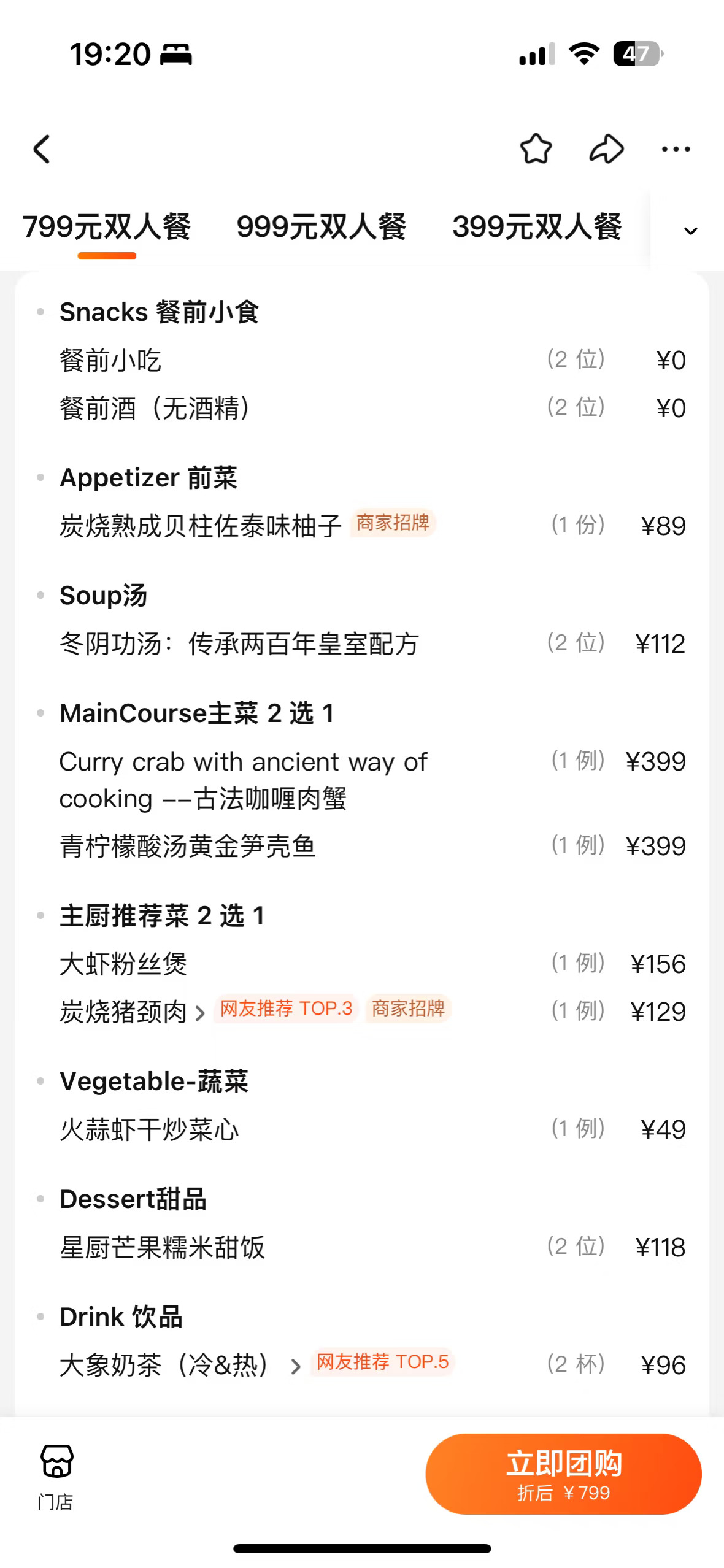Expand the package tabs dropdown arrow
The width and height of the screenshot is (724, 1568).
pyautogui.click(x=690, y=231)
